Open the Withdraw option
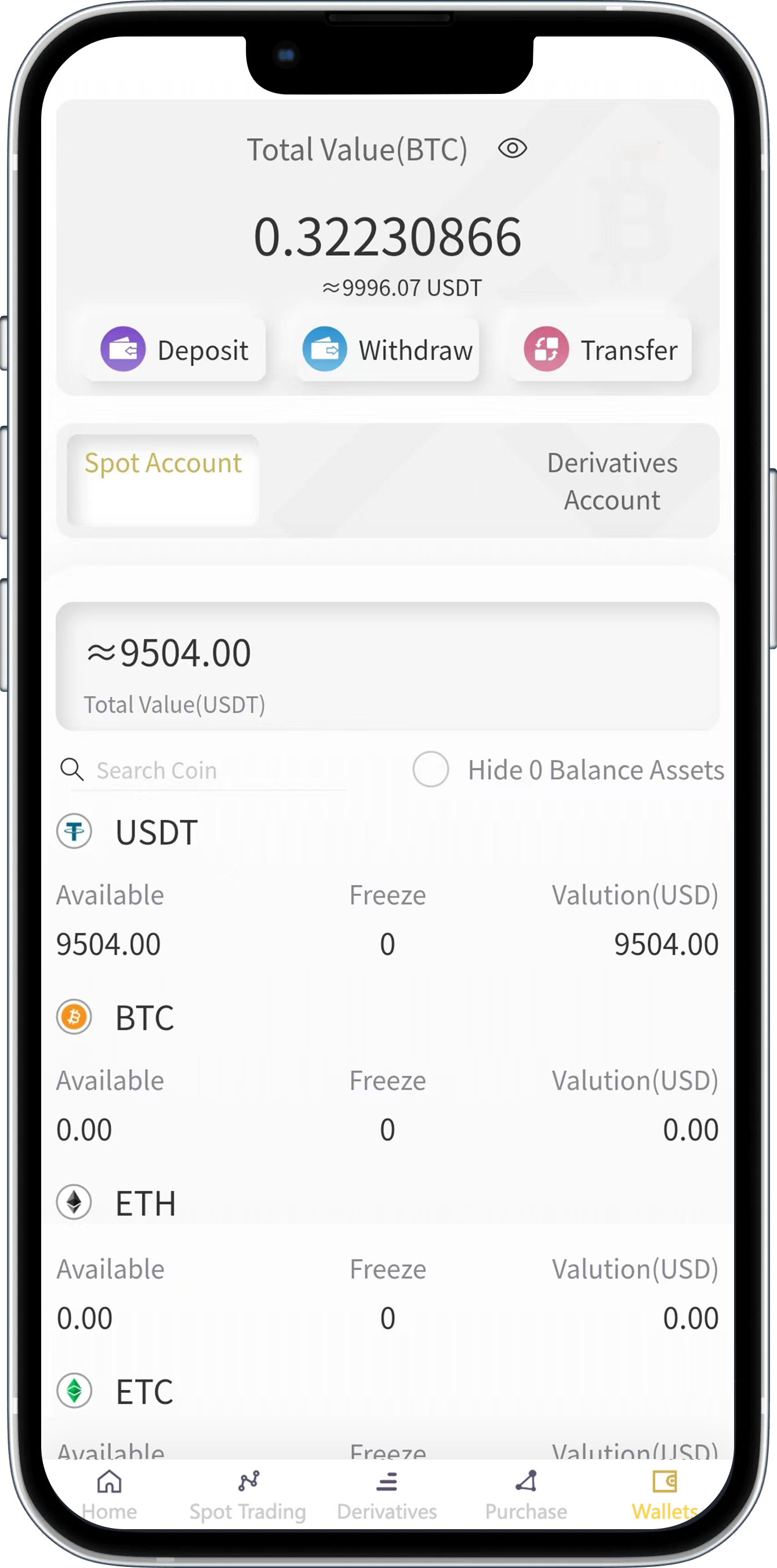The width and height of the screenshot is (777, 1568). [388, 350]
